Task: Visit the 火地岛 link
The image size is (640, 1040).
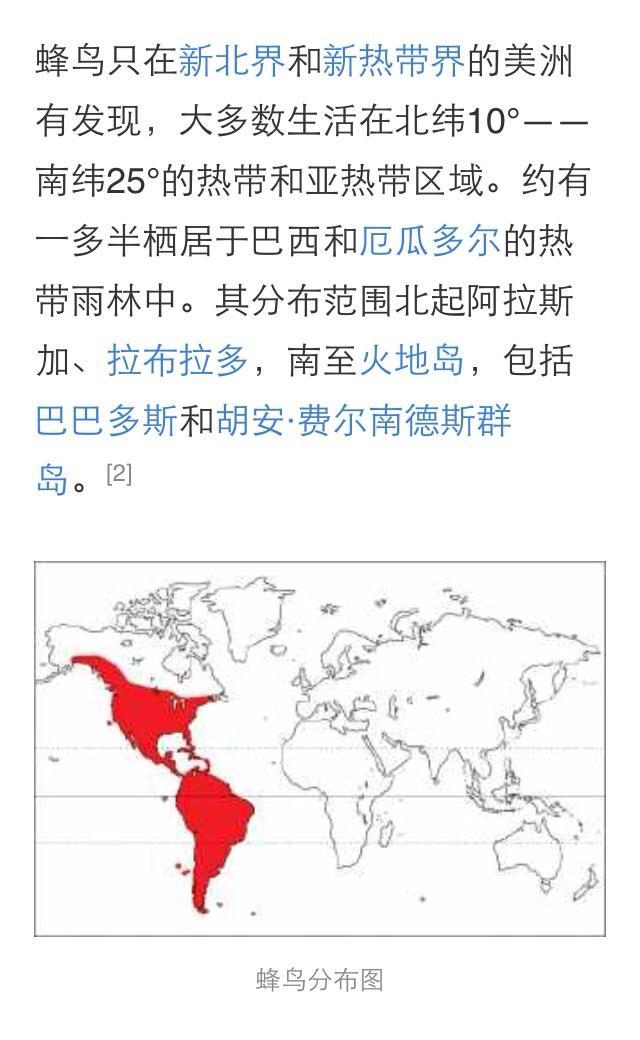Action: point(412,360)
